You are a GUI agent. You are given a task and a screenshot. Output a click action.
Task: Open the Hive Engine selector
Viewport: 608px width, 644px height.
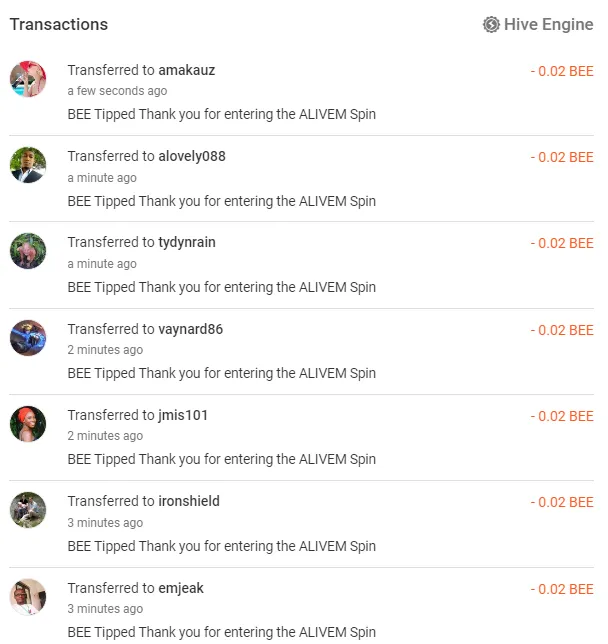[x=538, y=24]
